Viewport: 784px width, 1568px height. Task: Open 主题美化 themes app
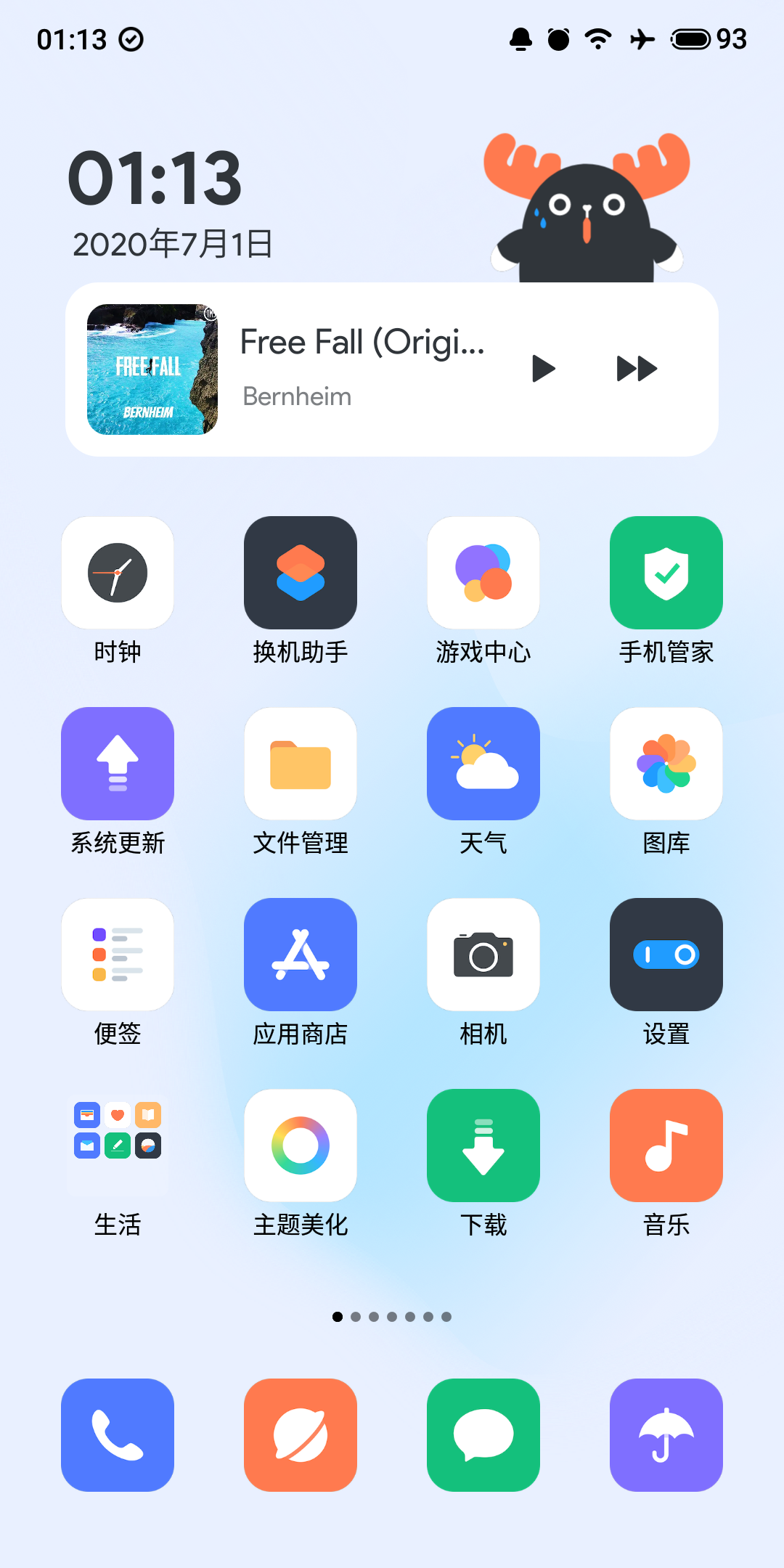click(x=301, y=1146)
